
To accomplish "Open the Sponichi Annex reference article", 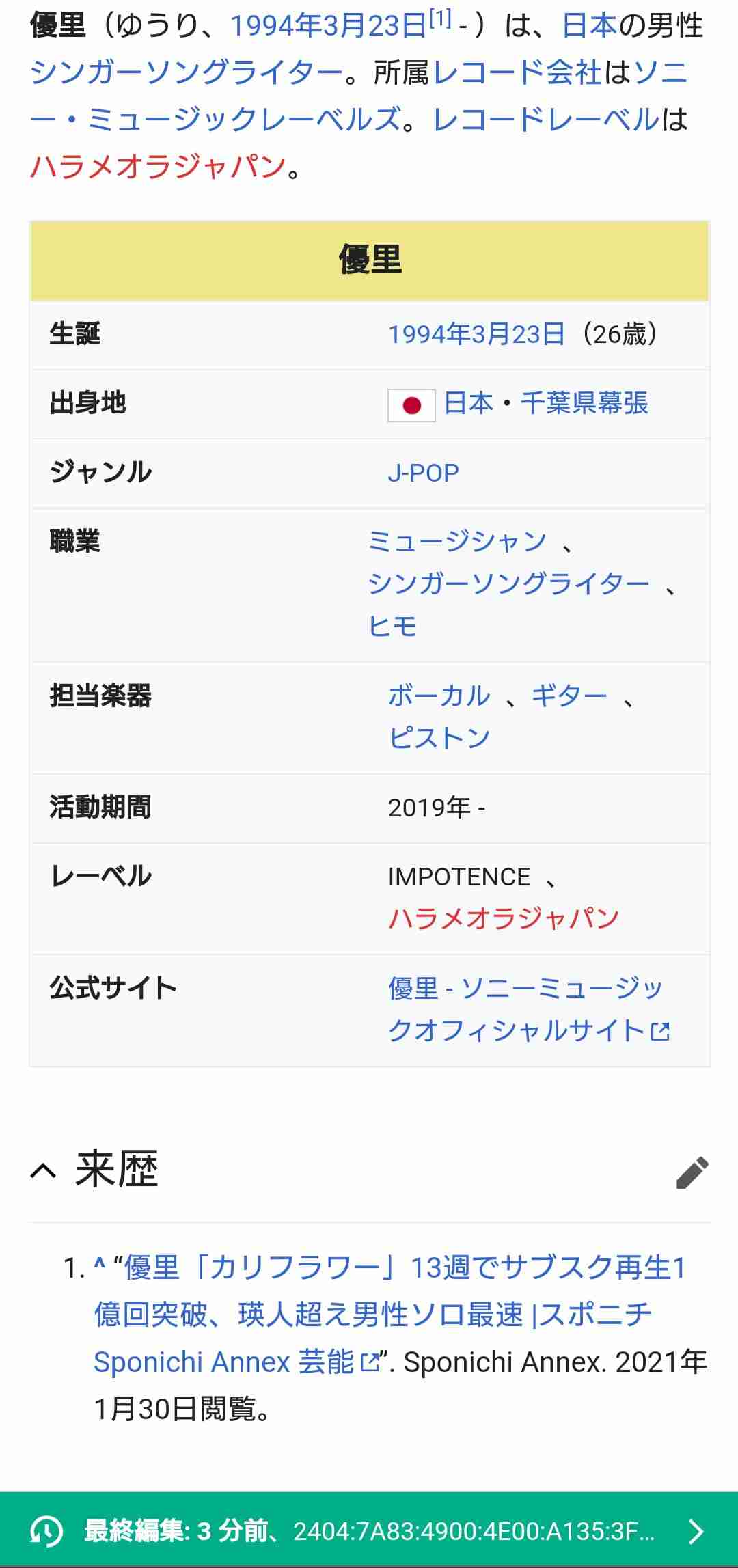I will pyautogui.click(x=390, y=1315).
